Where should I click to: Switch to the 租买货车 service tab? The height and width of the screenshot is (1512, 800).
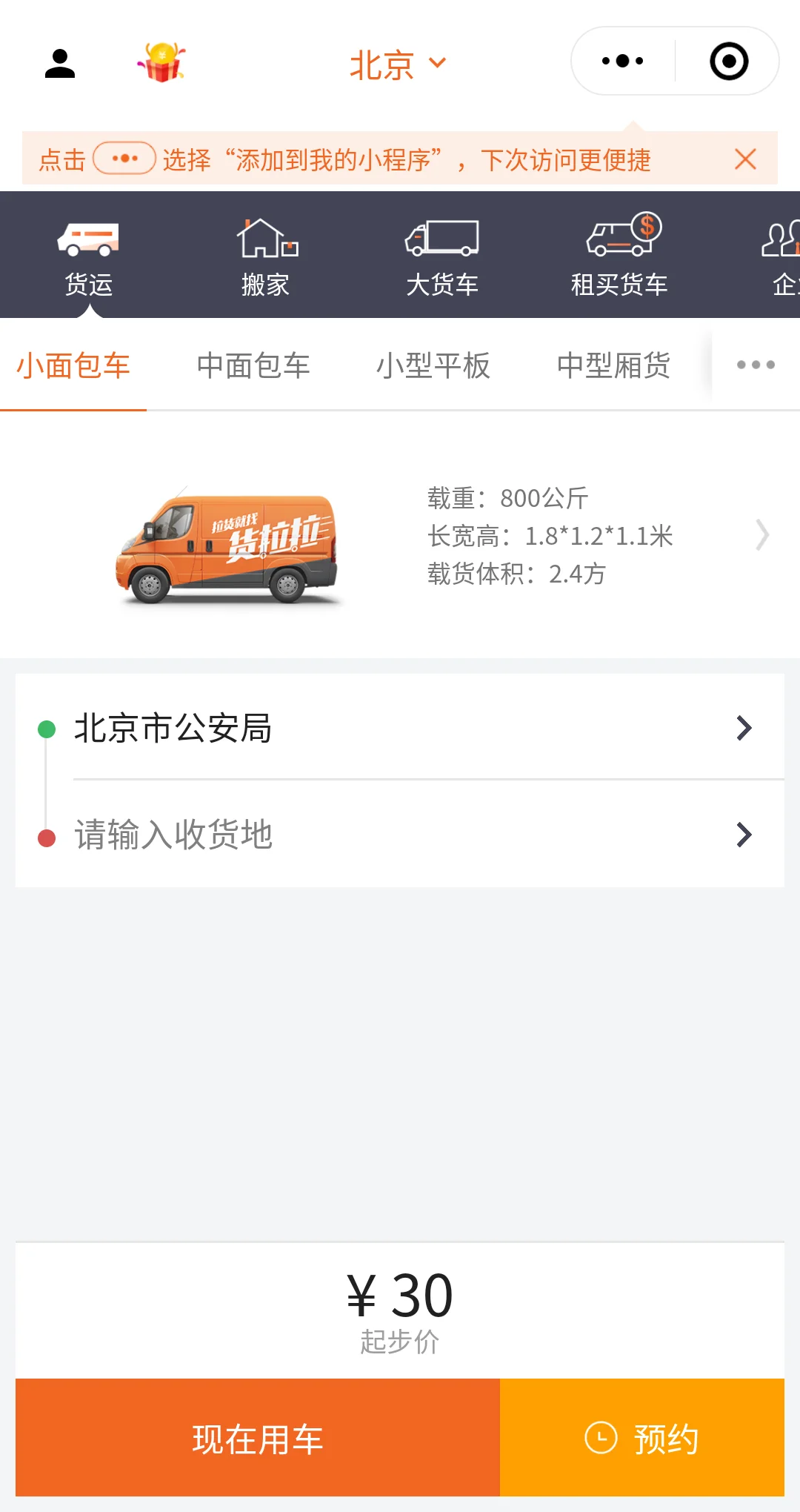(619, 256)
